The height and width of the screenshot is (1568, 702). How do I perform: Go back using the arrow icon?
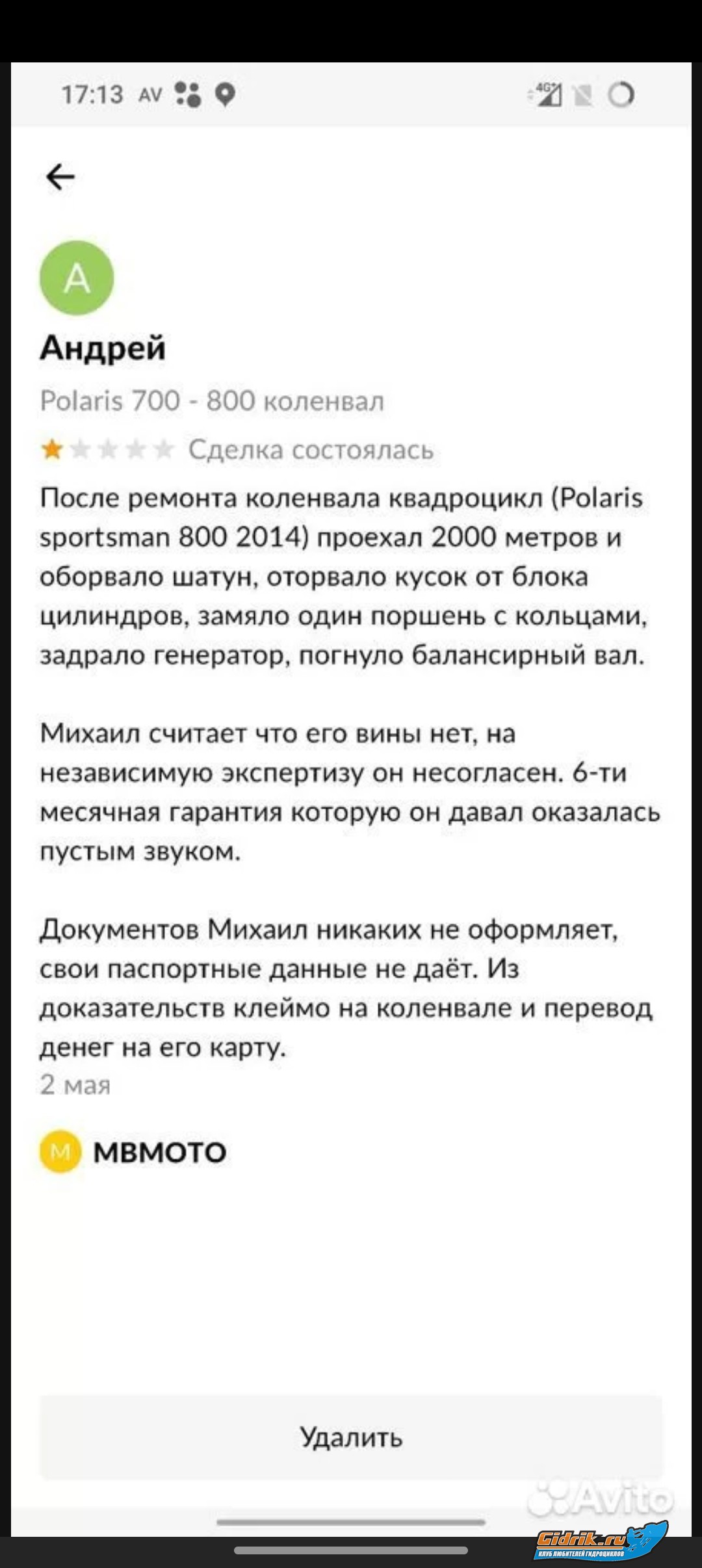point(60,177)
